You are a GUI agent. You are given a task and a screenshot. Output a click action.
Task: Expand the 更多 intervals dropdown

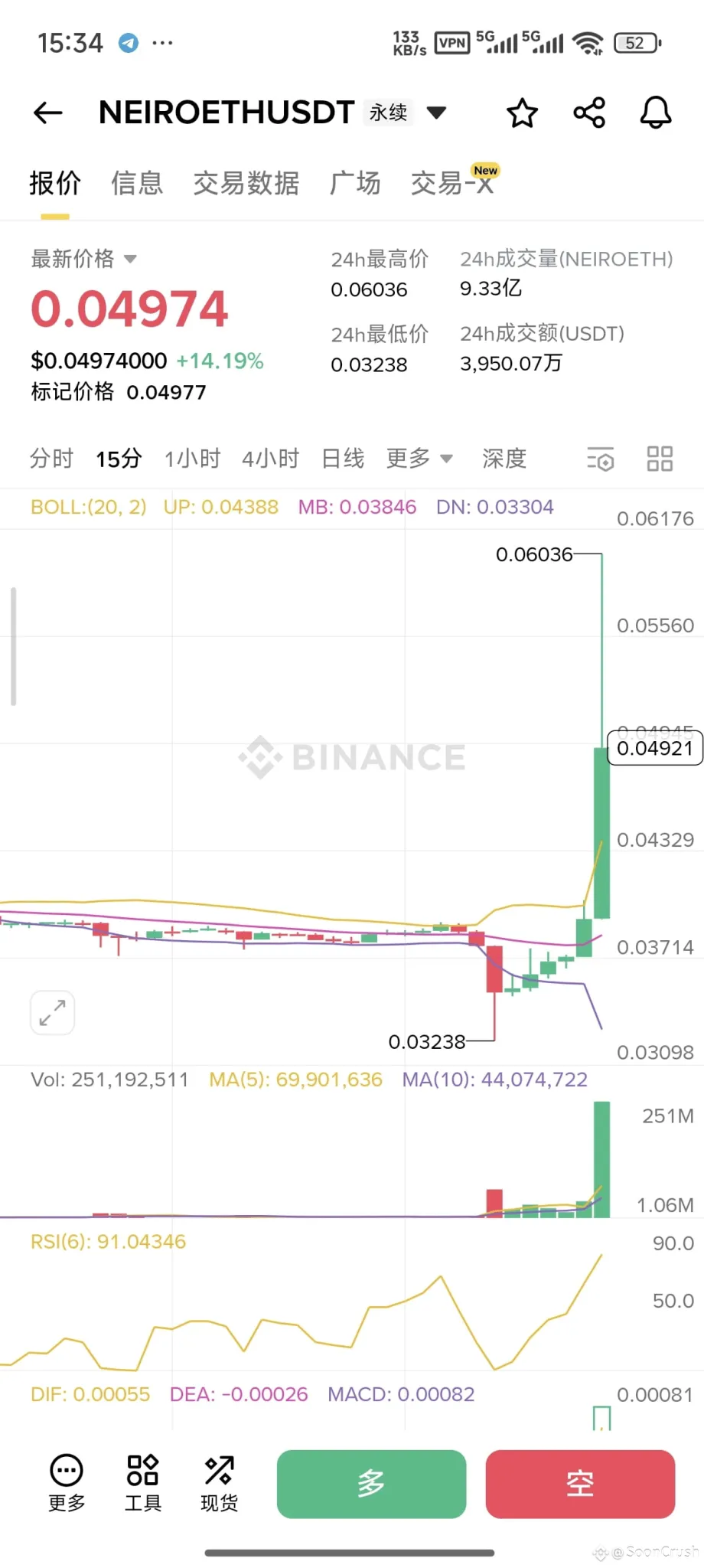point(419,459)
